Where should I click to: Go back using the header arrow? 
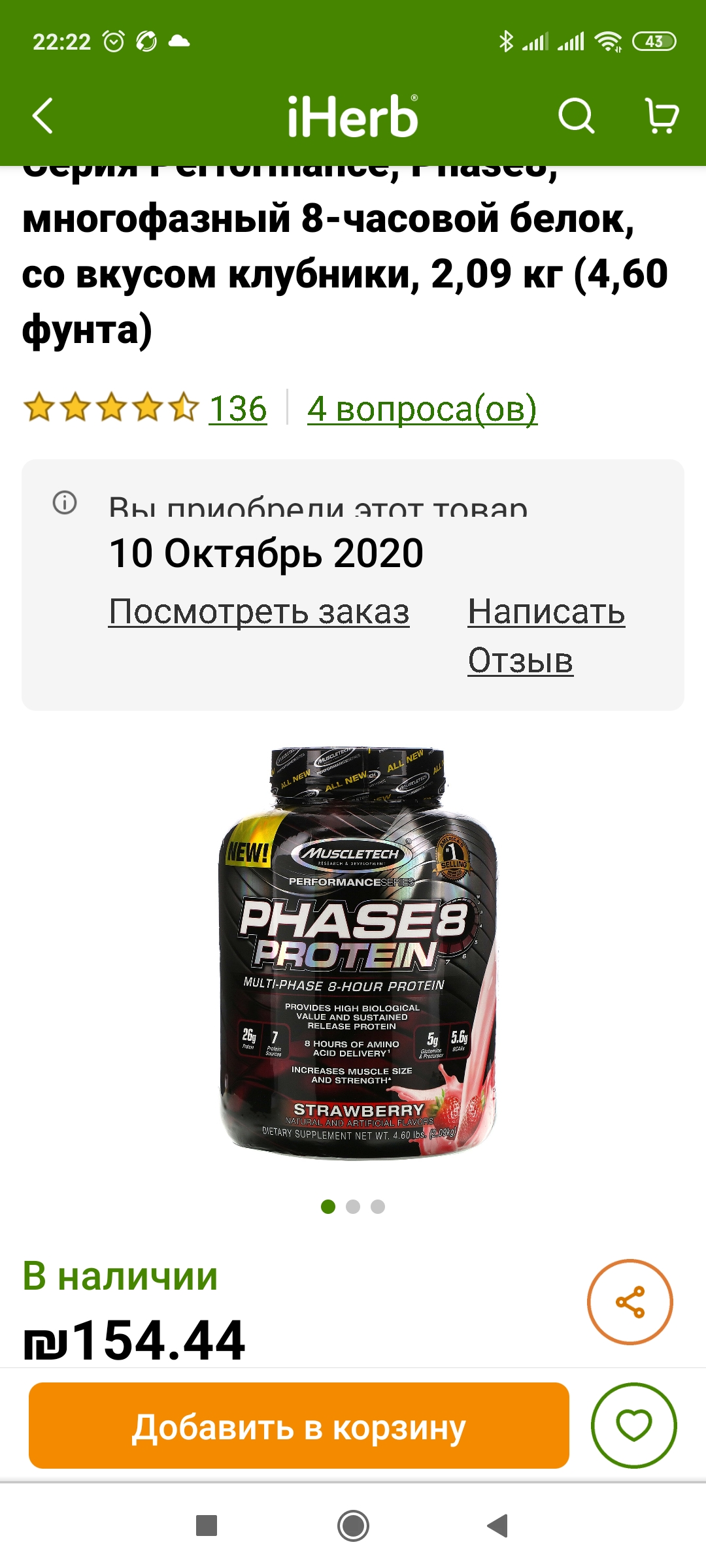point(43,116)
